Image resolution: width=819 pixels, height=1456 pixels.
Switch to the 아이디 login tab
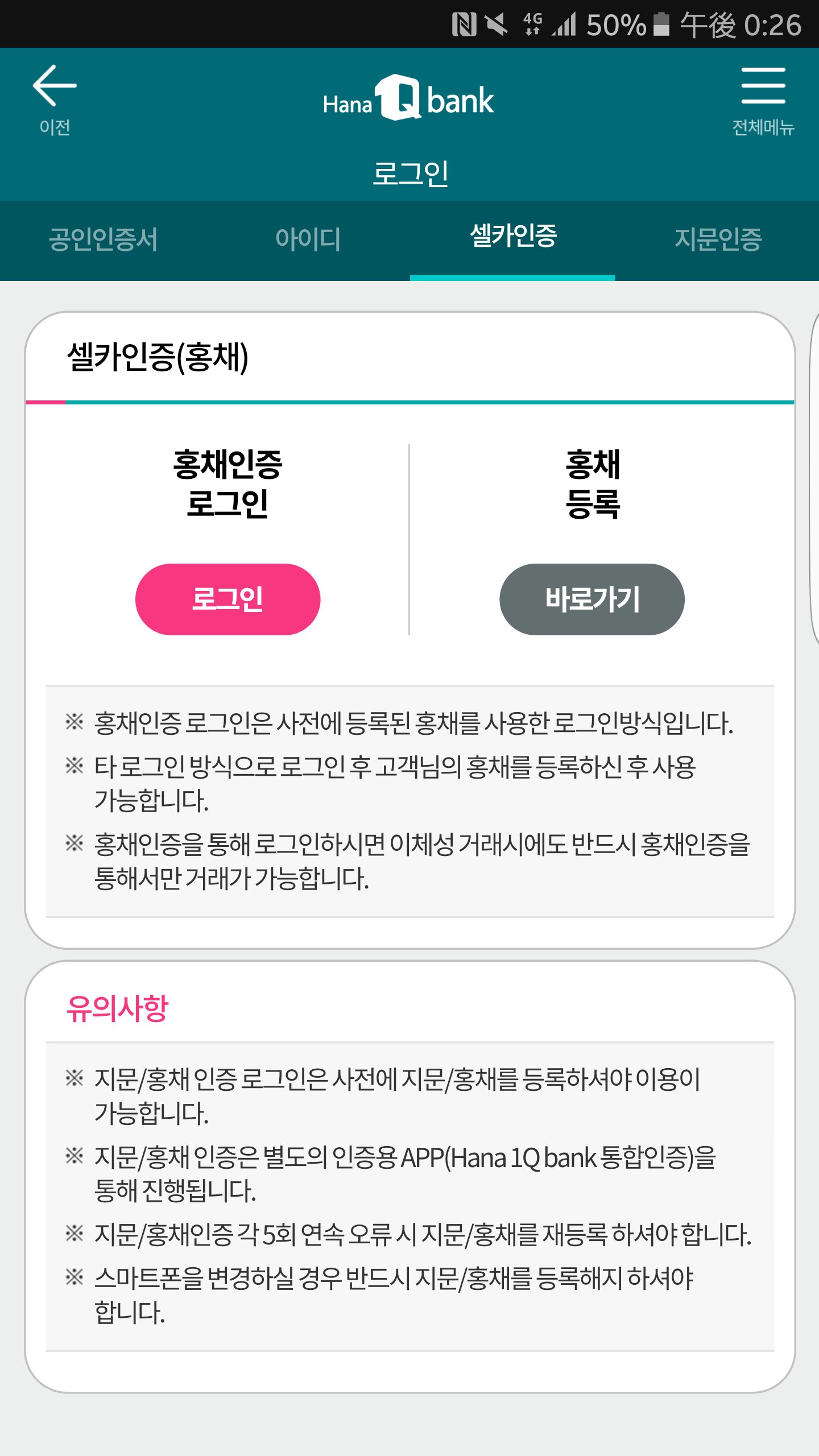tap(308, 239)
